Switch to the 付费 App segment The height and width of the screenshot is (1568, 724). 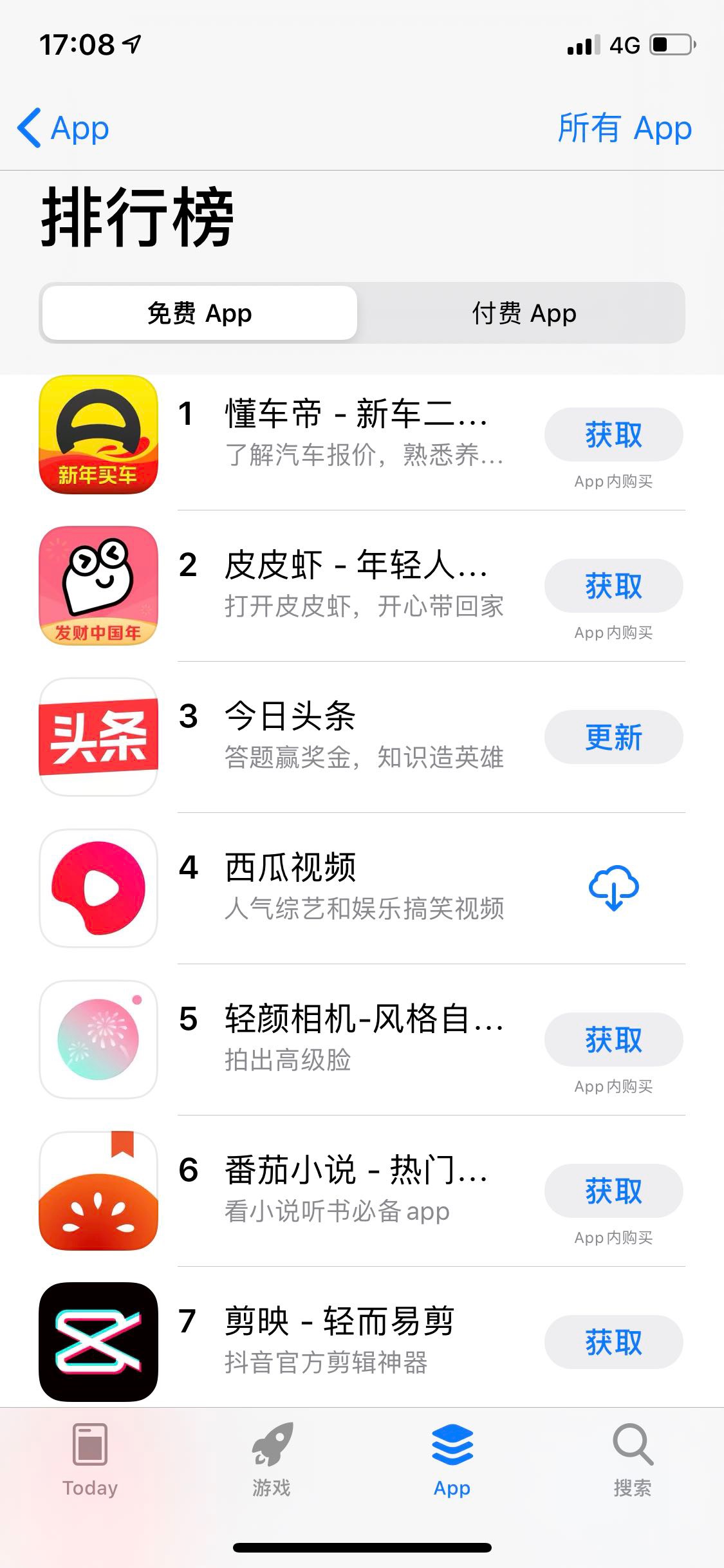pos(524,313)
